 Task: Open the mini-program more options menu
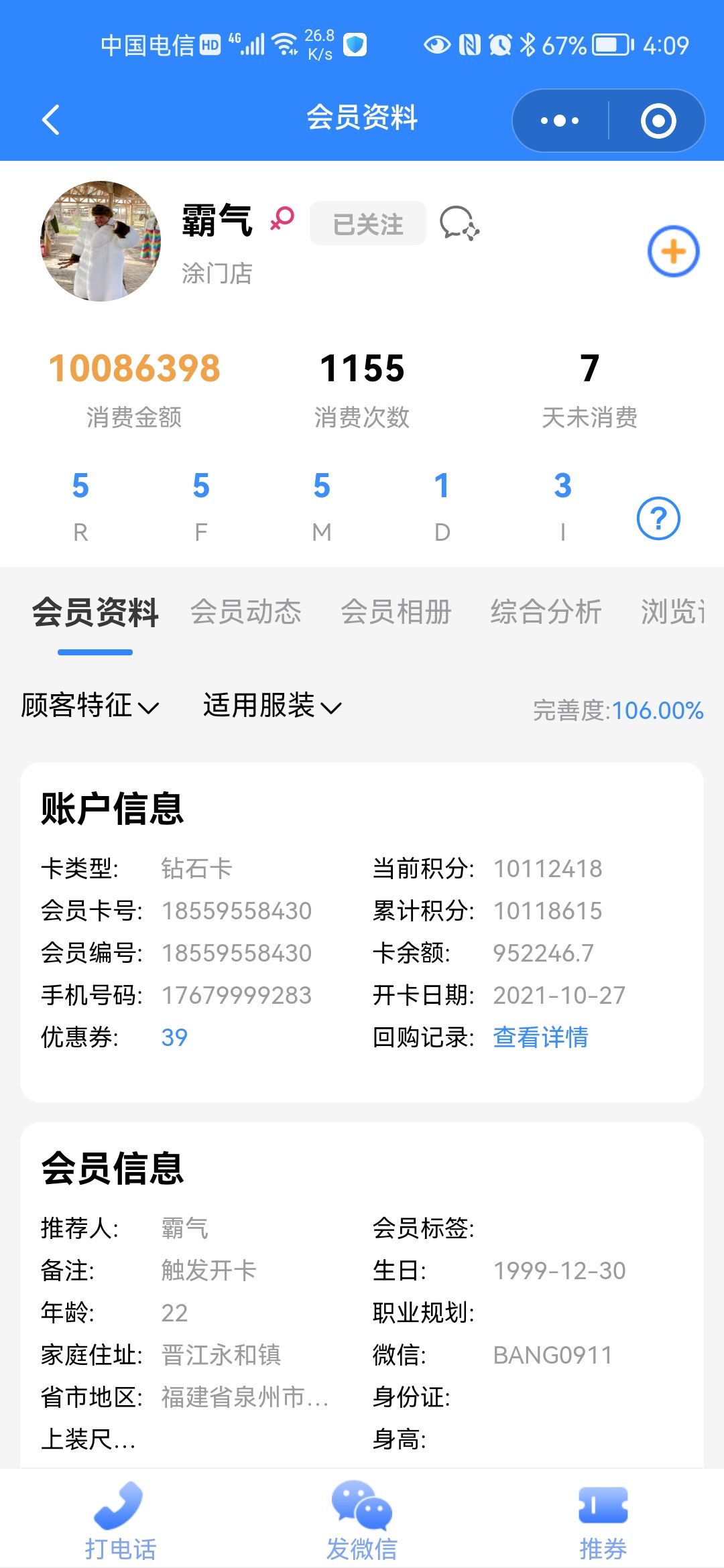pos(560,121)
